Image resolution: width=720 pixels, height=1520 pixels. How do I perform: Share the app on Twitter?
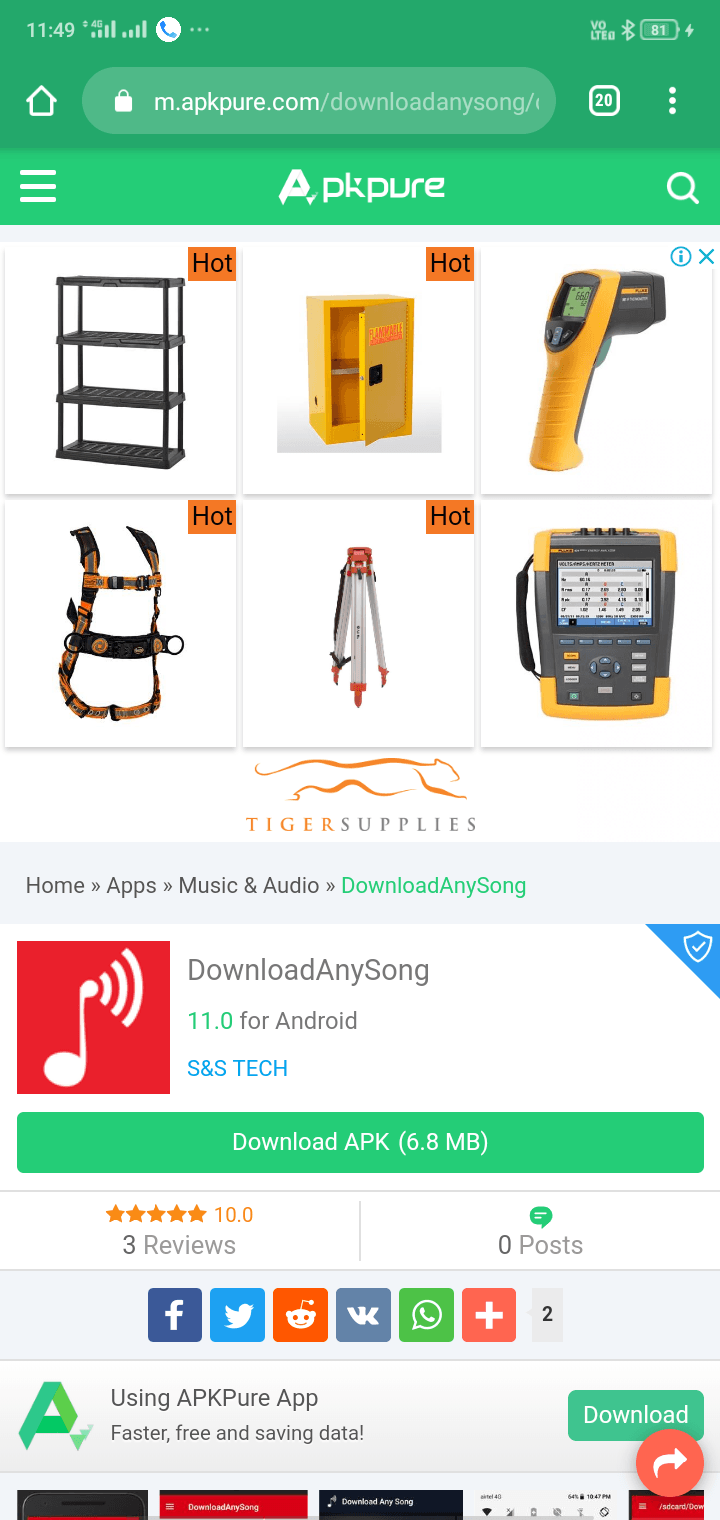coord(238,1314)
